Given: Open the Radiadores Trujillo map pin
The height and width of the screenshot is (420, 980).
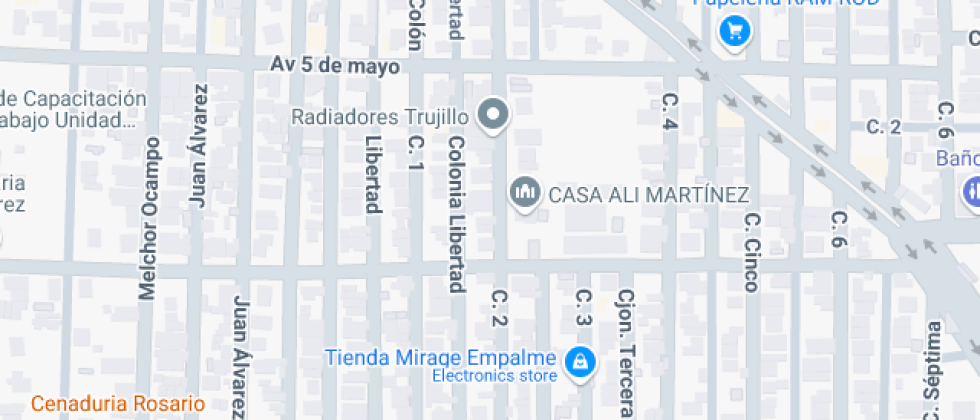Looking at the screenshot, I should pos(492,115).
